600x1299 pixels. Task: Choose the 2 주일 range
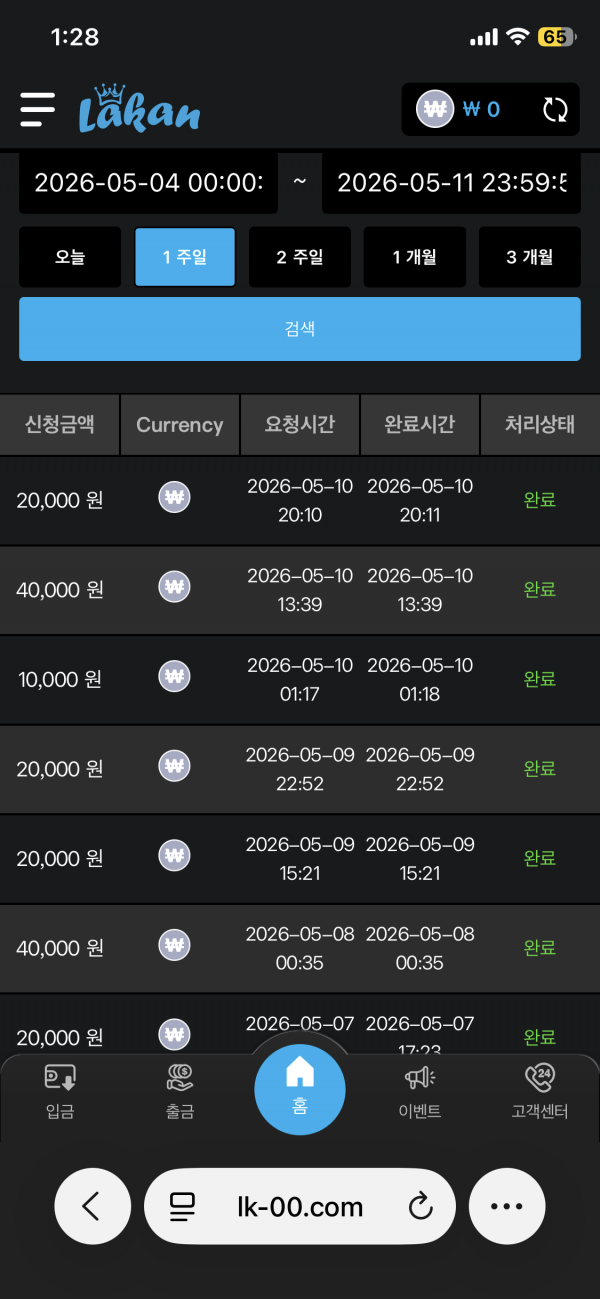click(300, 257)
